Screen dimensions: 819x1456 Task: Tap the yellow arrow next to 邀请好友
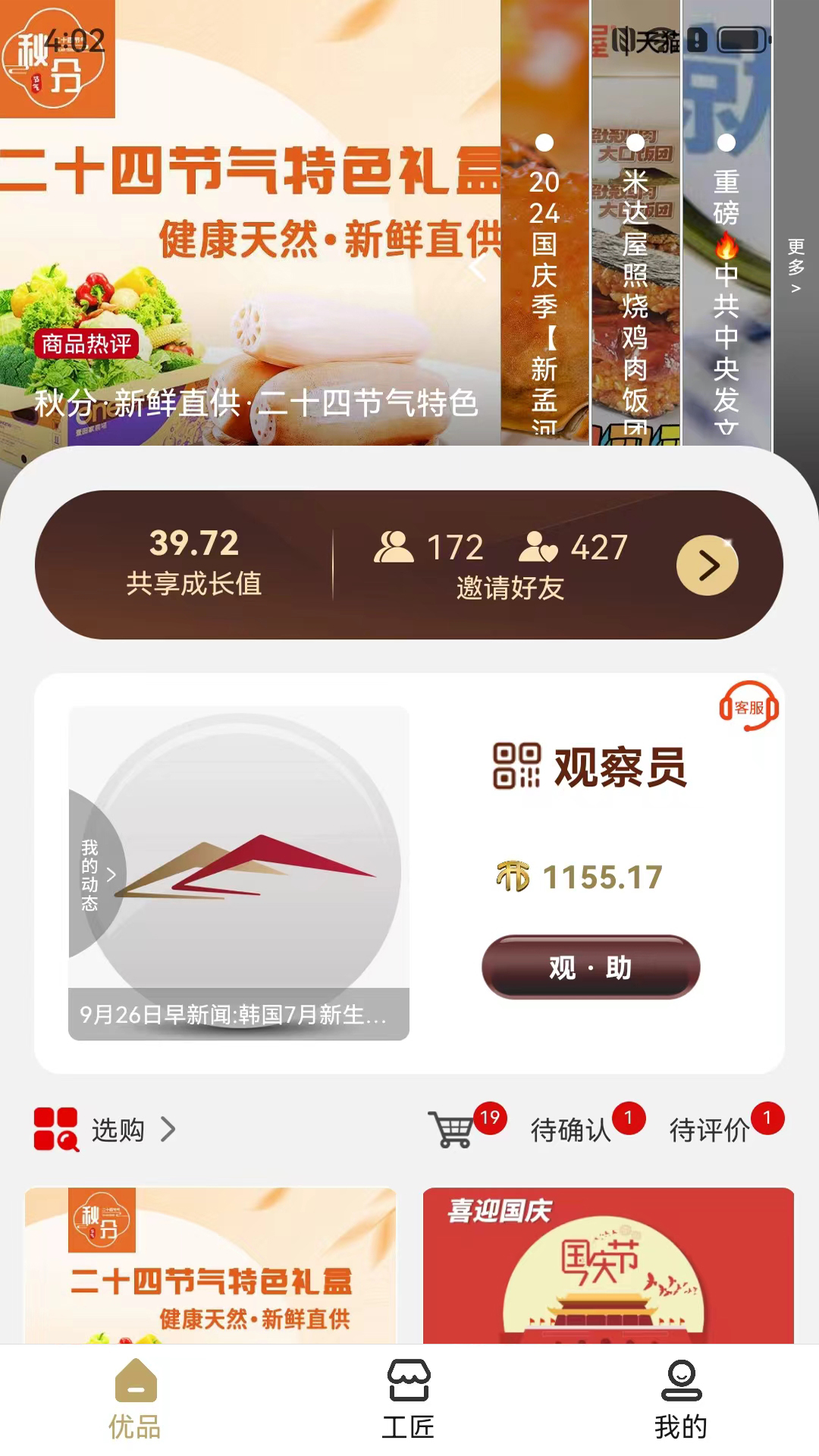click(707, 565)
